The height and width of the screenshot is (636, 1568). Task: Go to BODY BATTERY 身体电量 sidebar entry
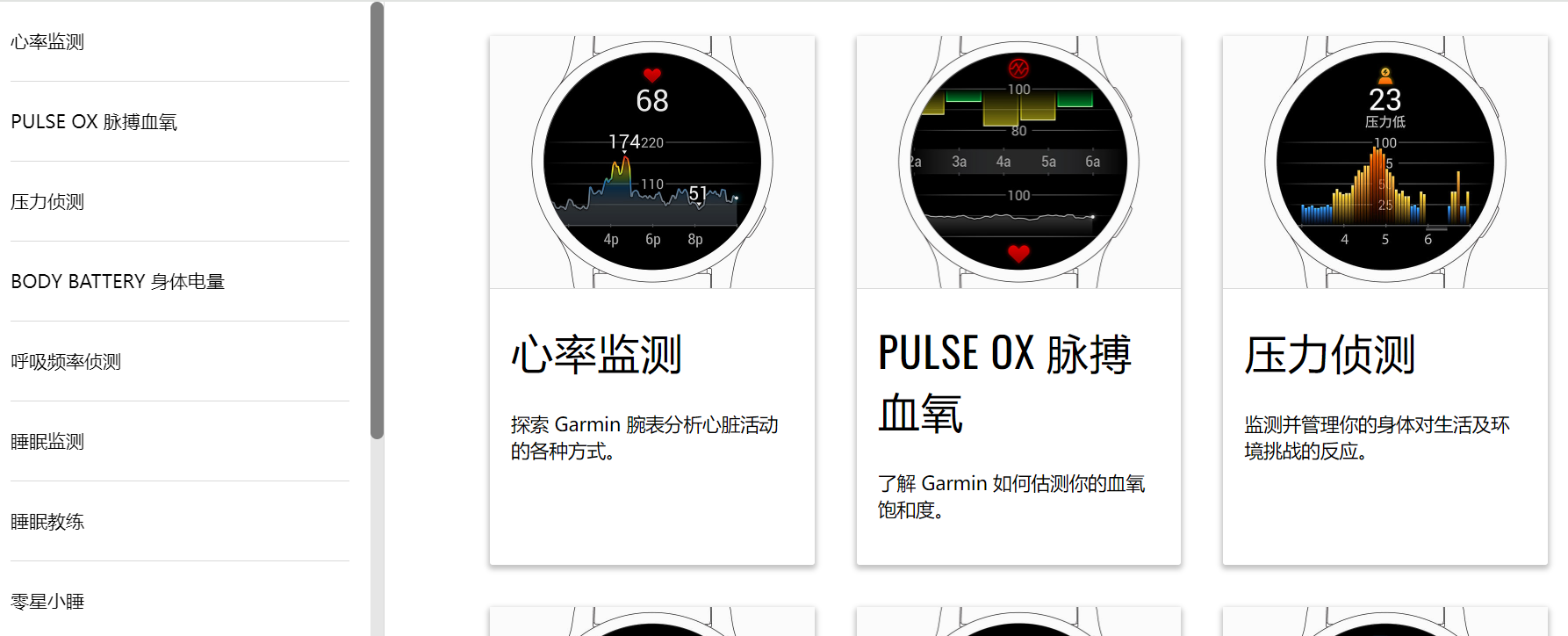pos(118,282)
